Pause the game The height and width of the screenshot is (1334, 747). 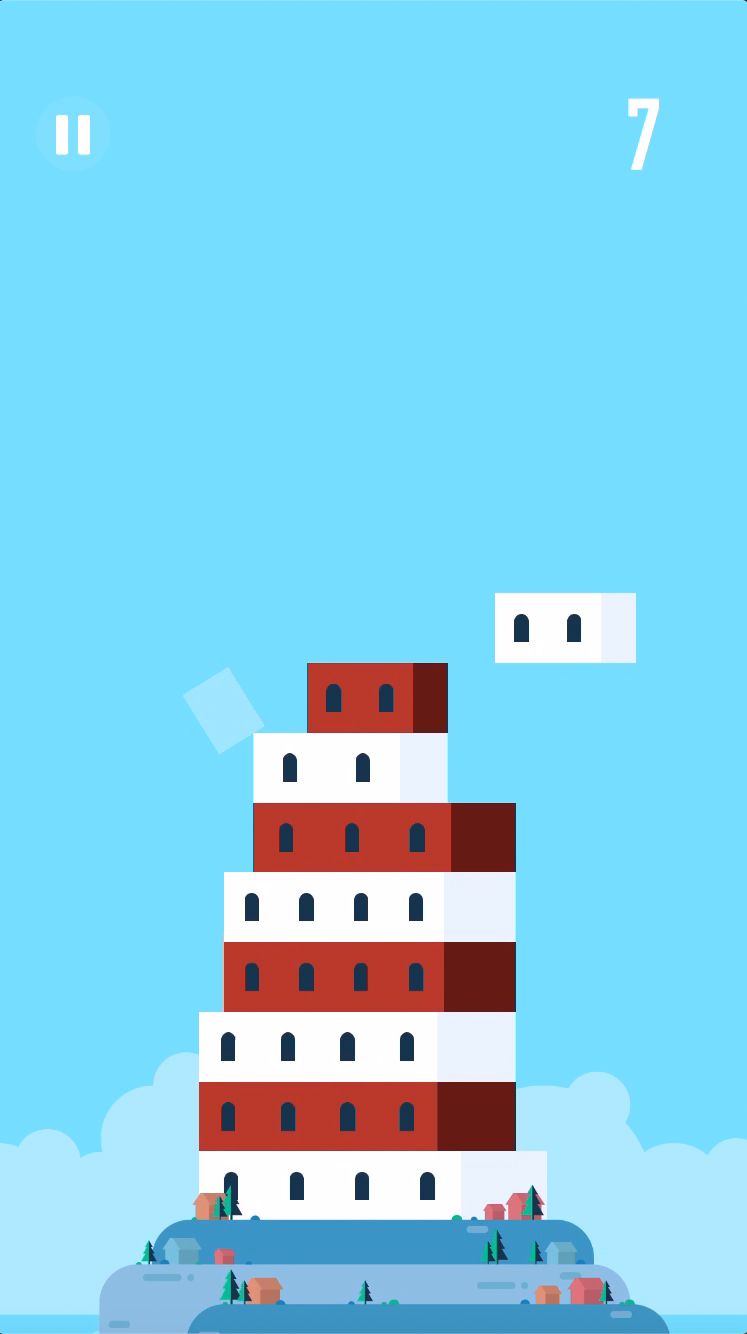click(73, 134)
